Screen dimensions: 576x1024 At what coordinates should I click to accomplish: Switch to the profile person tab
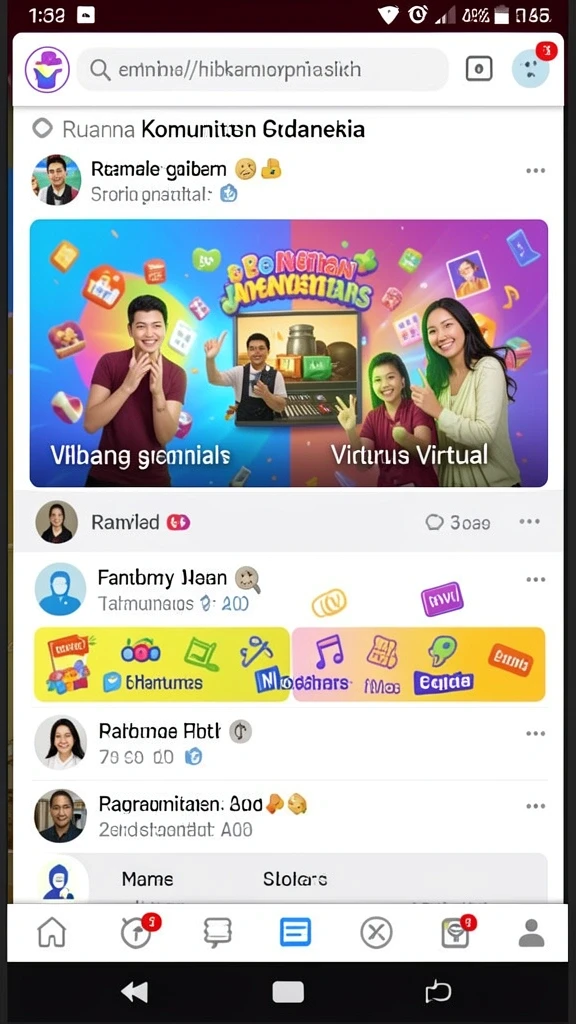(532, 933)
